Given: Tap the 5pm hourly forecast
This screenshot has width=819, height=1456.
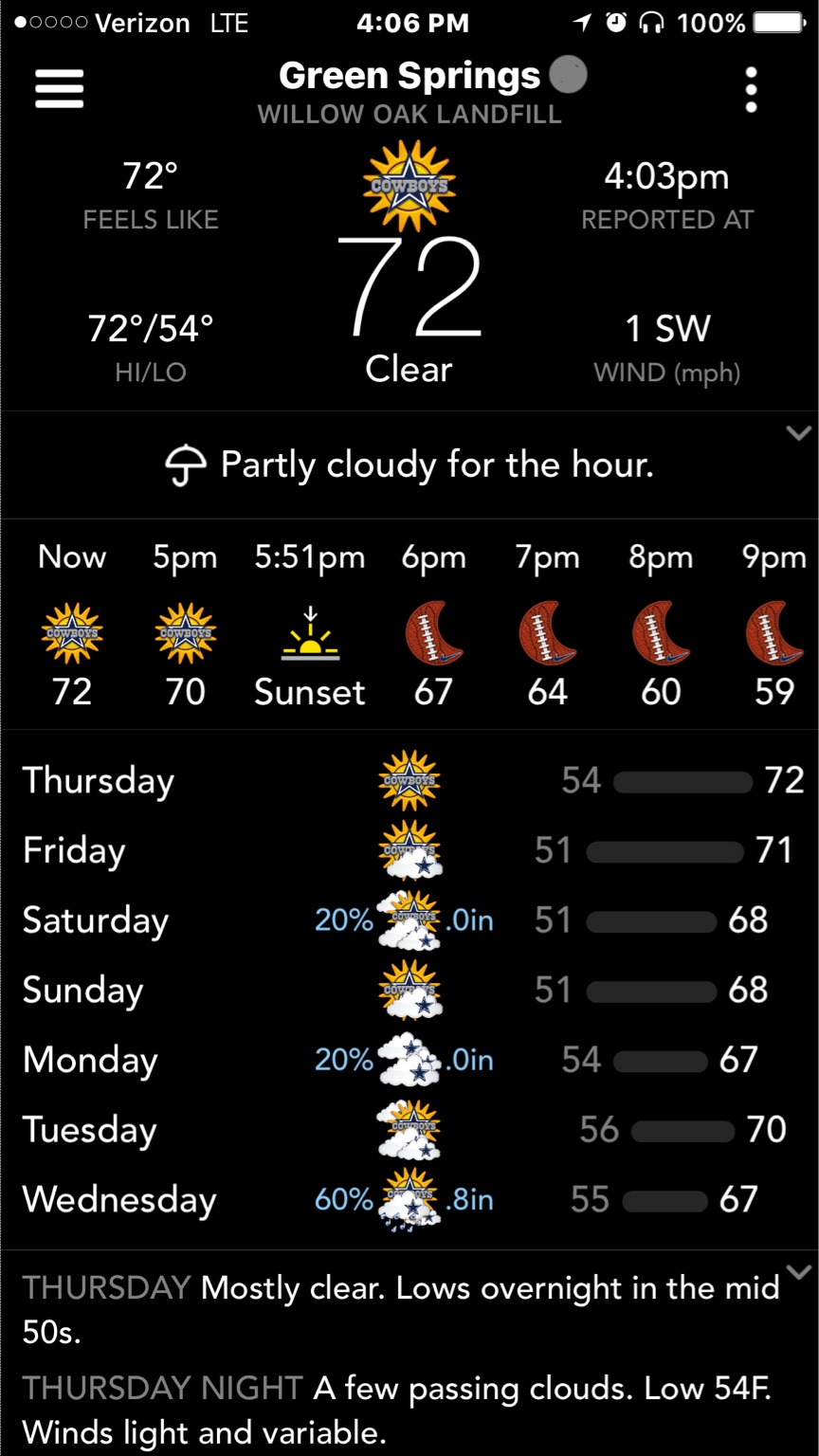Looking at the screenshot, I should 185,626.
